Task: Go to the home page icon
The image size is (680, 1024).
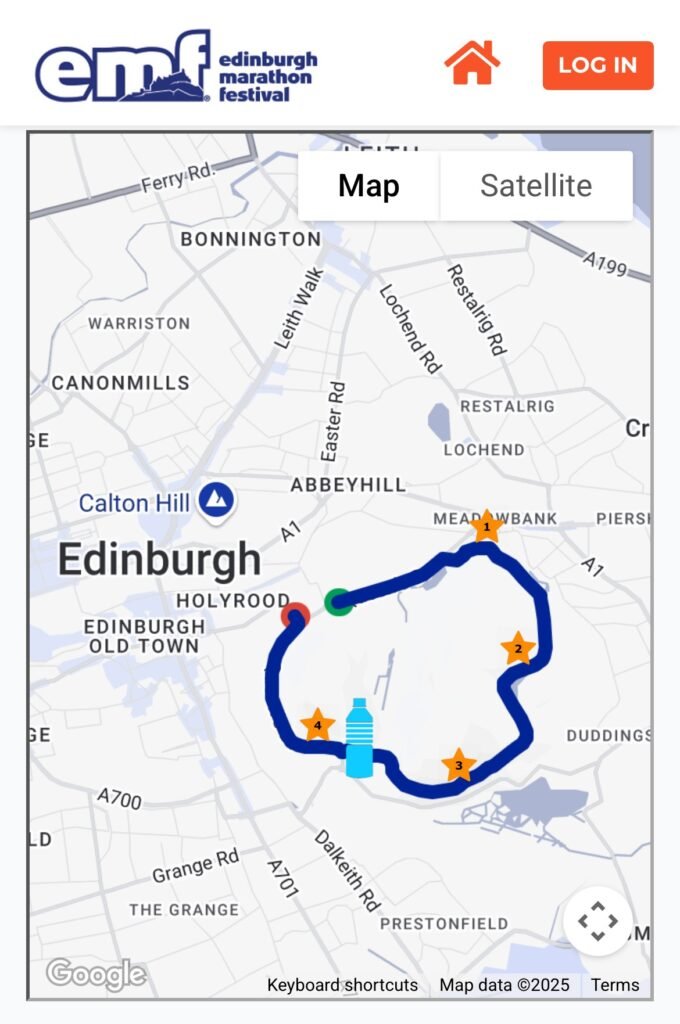Action: pyautogui.click(x=472, y=63)
